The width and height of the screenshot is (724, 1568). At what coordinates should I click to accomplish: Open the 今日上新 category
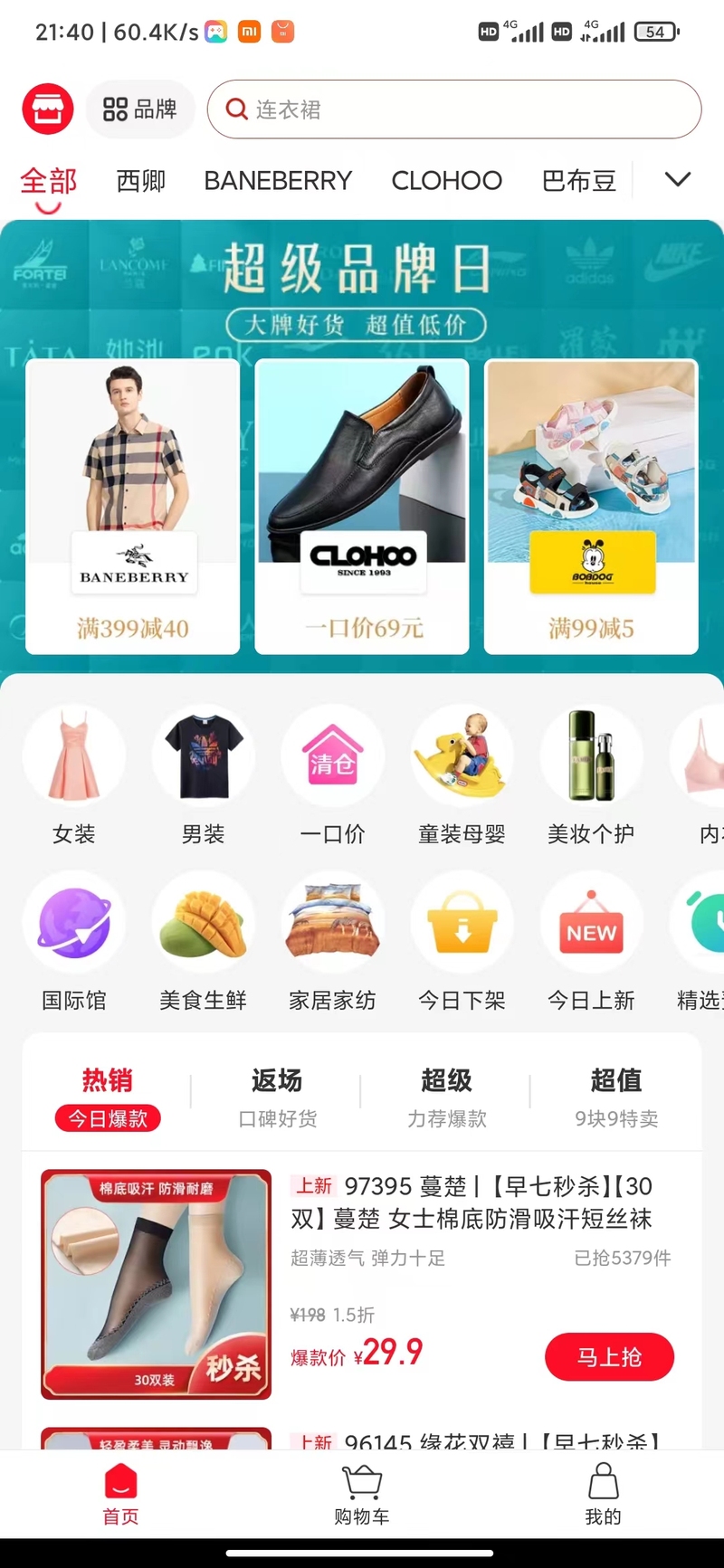[x=591, y=943]
